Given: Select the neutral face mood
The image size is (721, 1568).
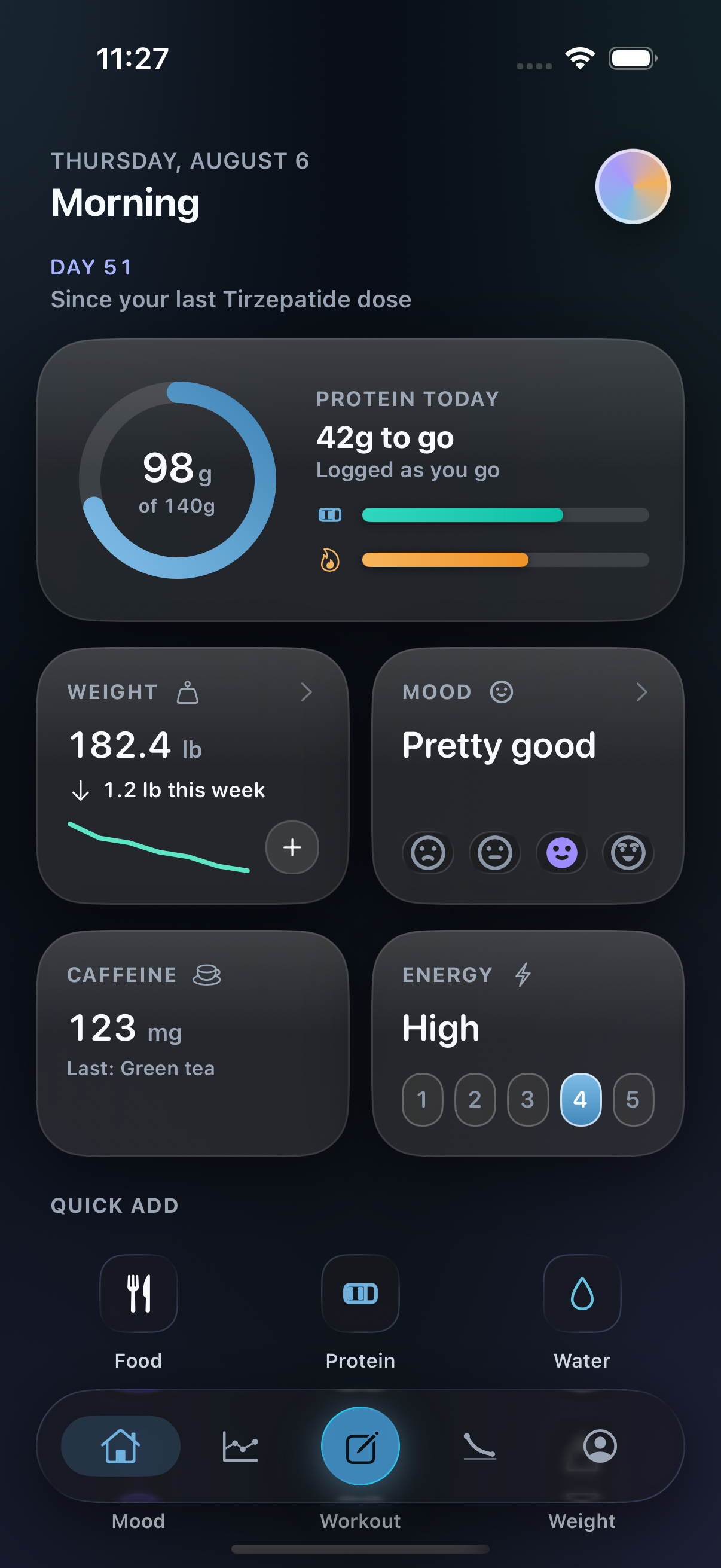Looking at the screenshot, I should 494,853.
